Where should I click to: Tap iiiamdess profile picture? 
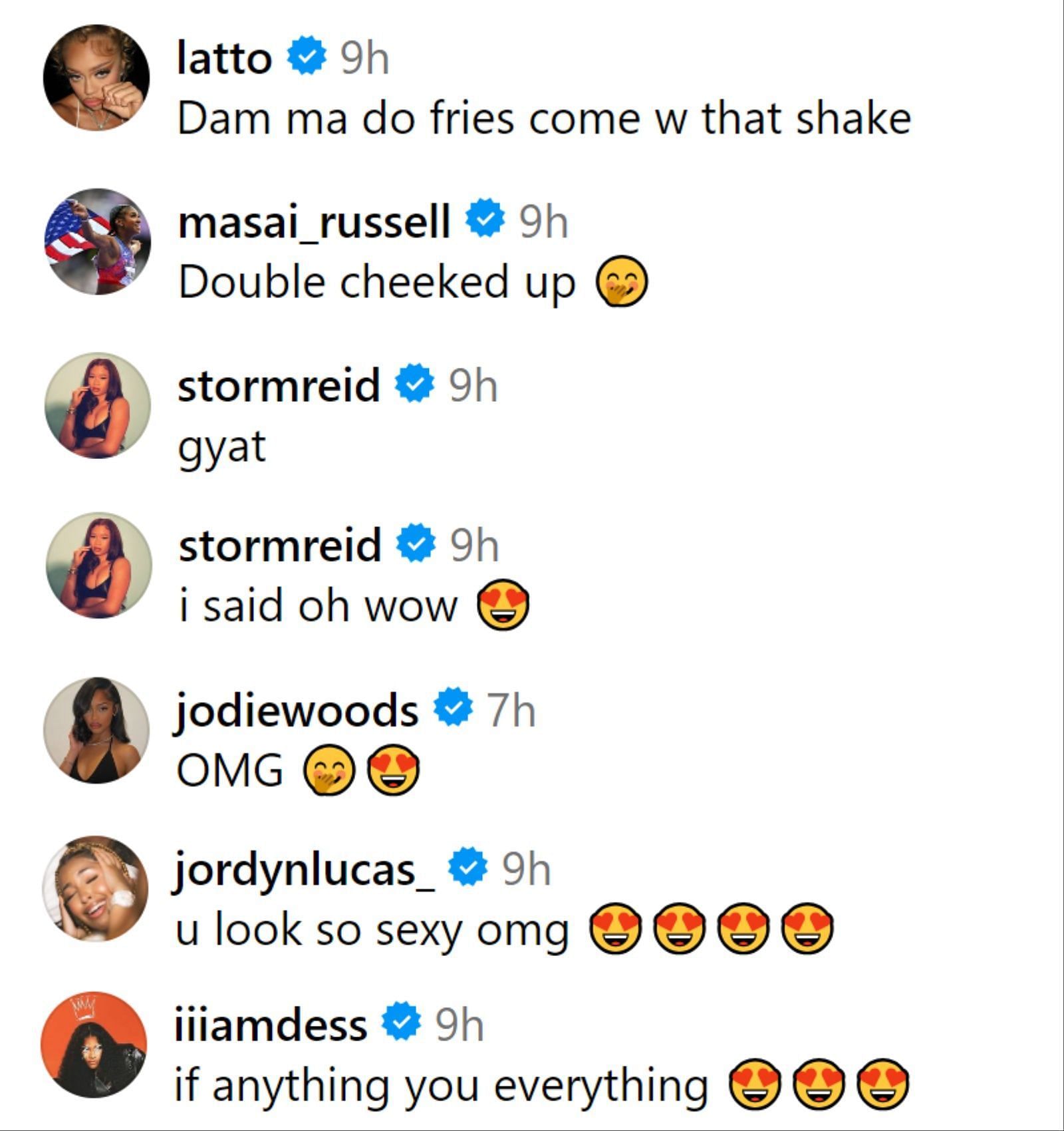(x=94, y=1045)
